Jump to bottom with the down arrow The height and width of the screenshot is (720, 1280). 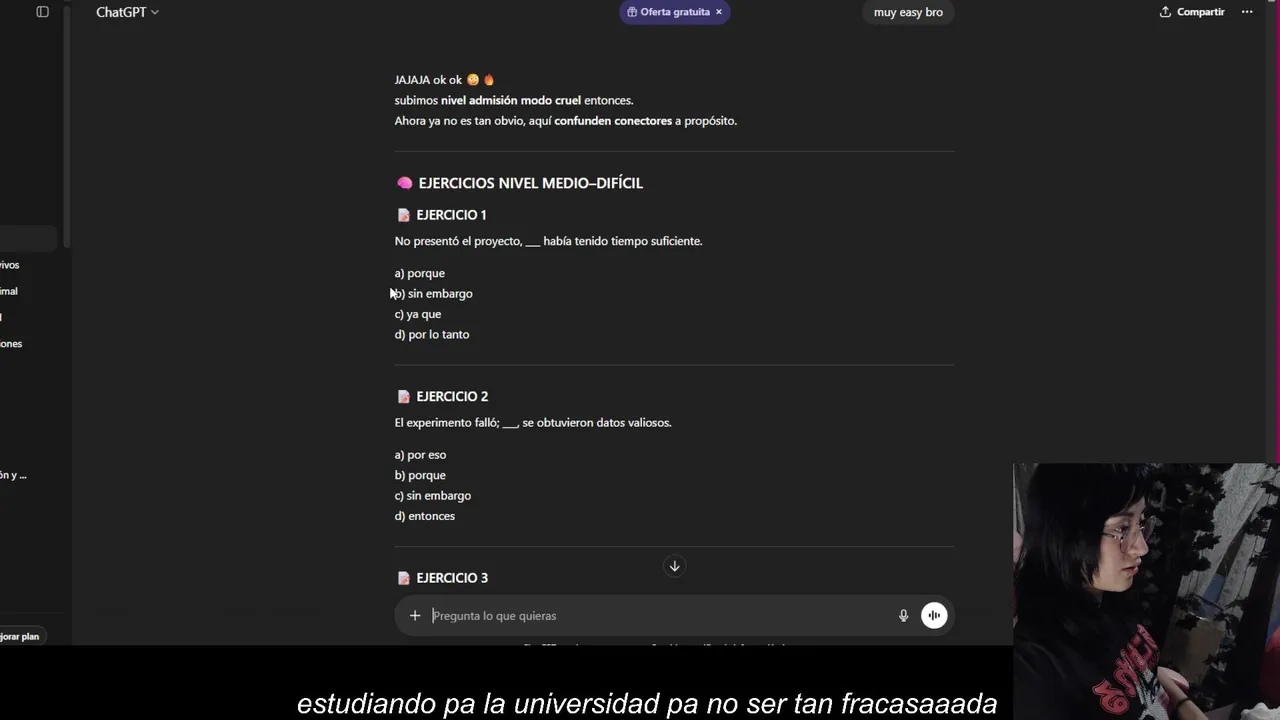(x=674, y=566)
